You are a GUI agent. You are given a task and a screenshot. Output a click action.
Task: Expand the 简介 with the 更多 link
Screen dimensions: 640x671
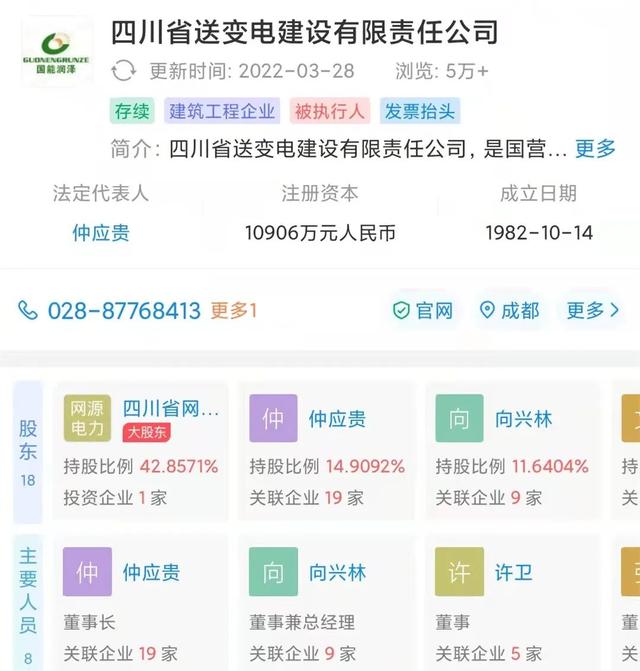tap(595, 149)
